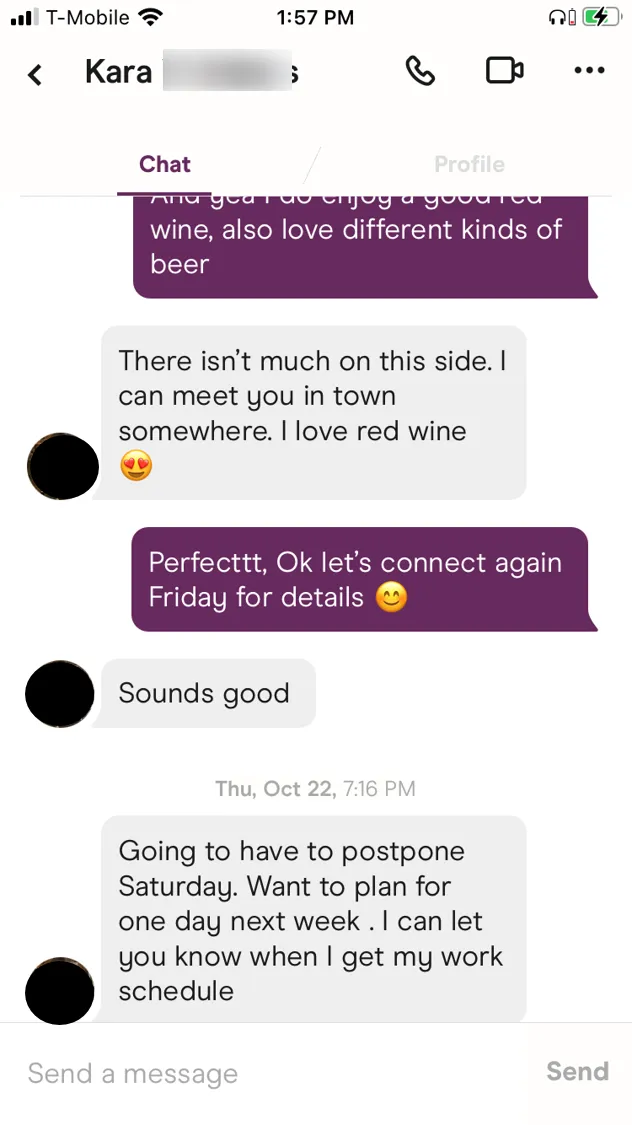Image resolution: width=632 pixels, height=1125 pixels.
Task: Open the three-dot overflow menu
Action: tap(589, 71)
